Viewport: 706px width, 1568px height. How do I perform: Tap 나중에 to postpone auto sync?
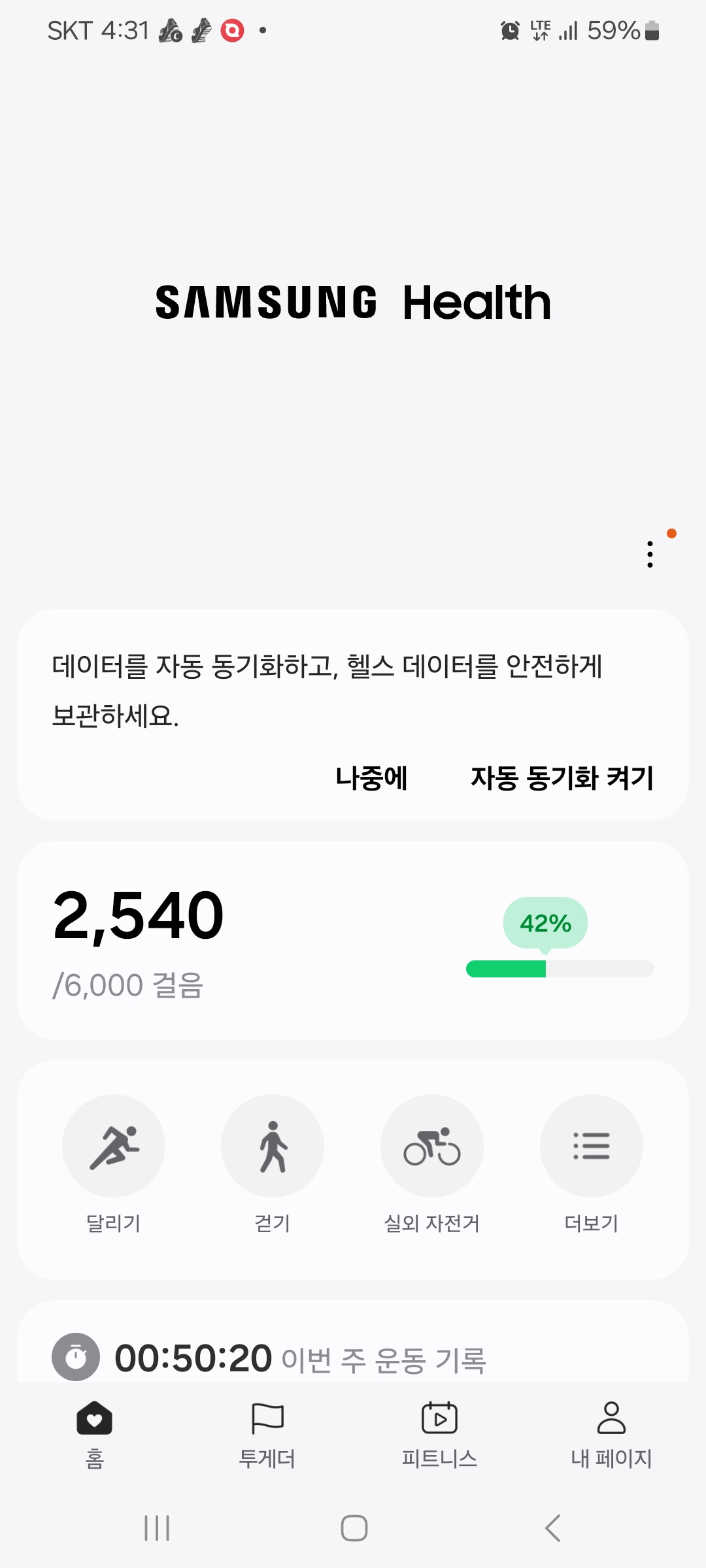click(371, 778)
